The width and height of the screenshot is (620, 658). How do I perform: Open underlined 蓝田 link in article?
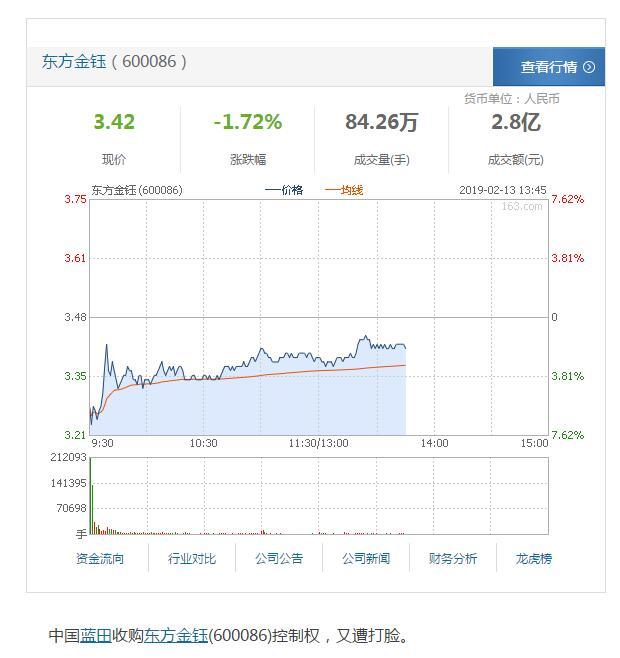96,636
